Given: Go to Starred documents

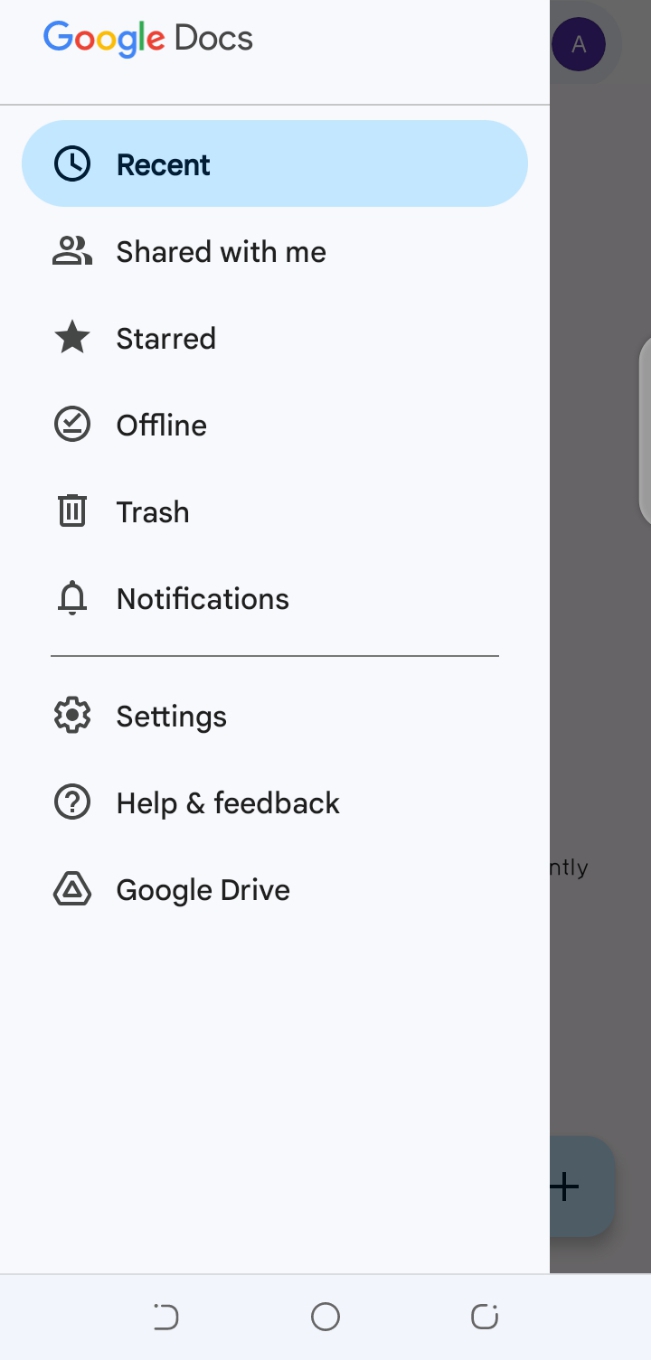Looking at the screenshot, I should [274, 338].
